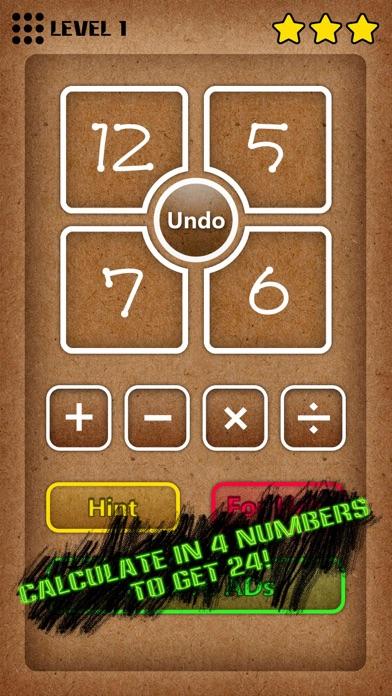Use the divide operator button
The image size is (392, 696).
[313, 418]
